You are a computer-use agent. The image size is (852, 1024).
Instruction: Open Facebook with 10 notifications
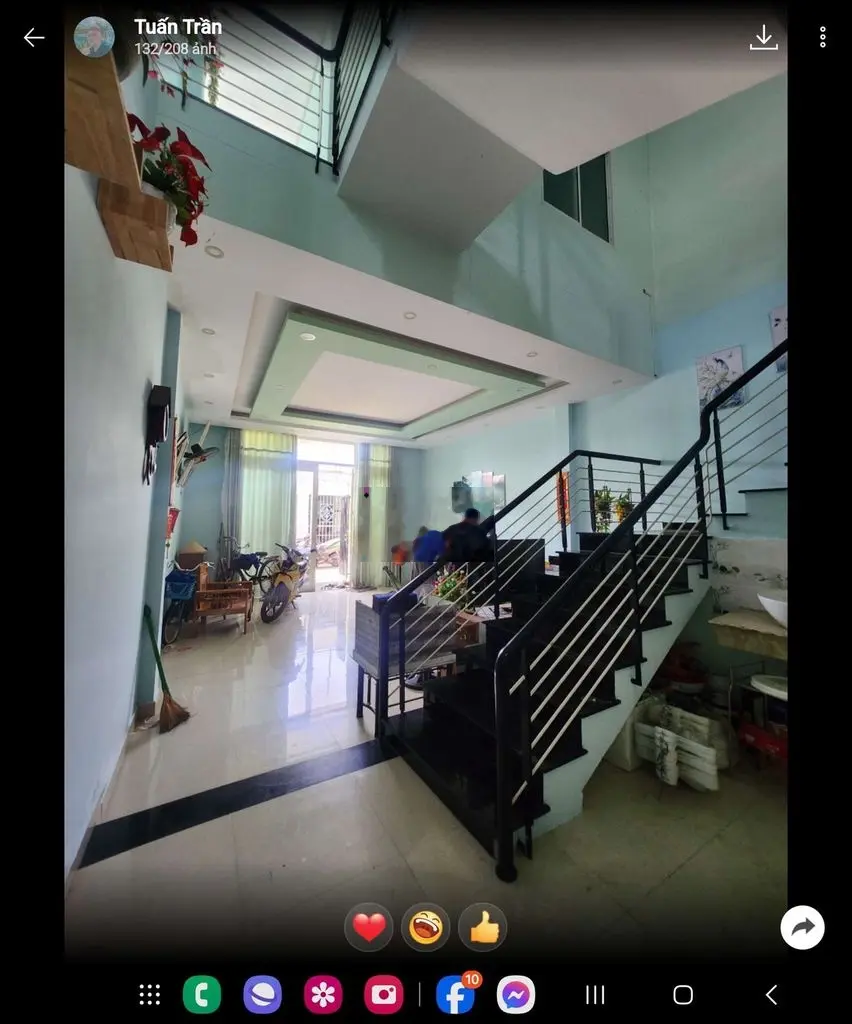coord(456,994)
